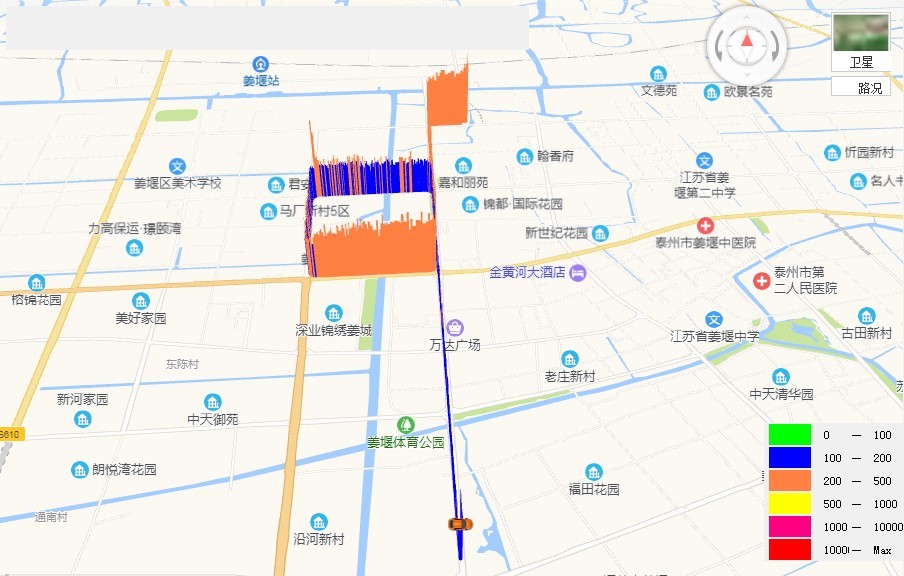This screenshot has height=576, width=904.
Task: Open the 福田花园 residential marker
Action: tap(594, 472)
